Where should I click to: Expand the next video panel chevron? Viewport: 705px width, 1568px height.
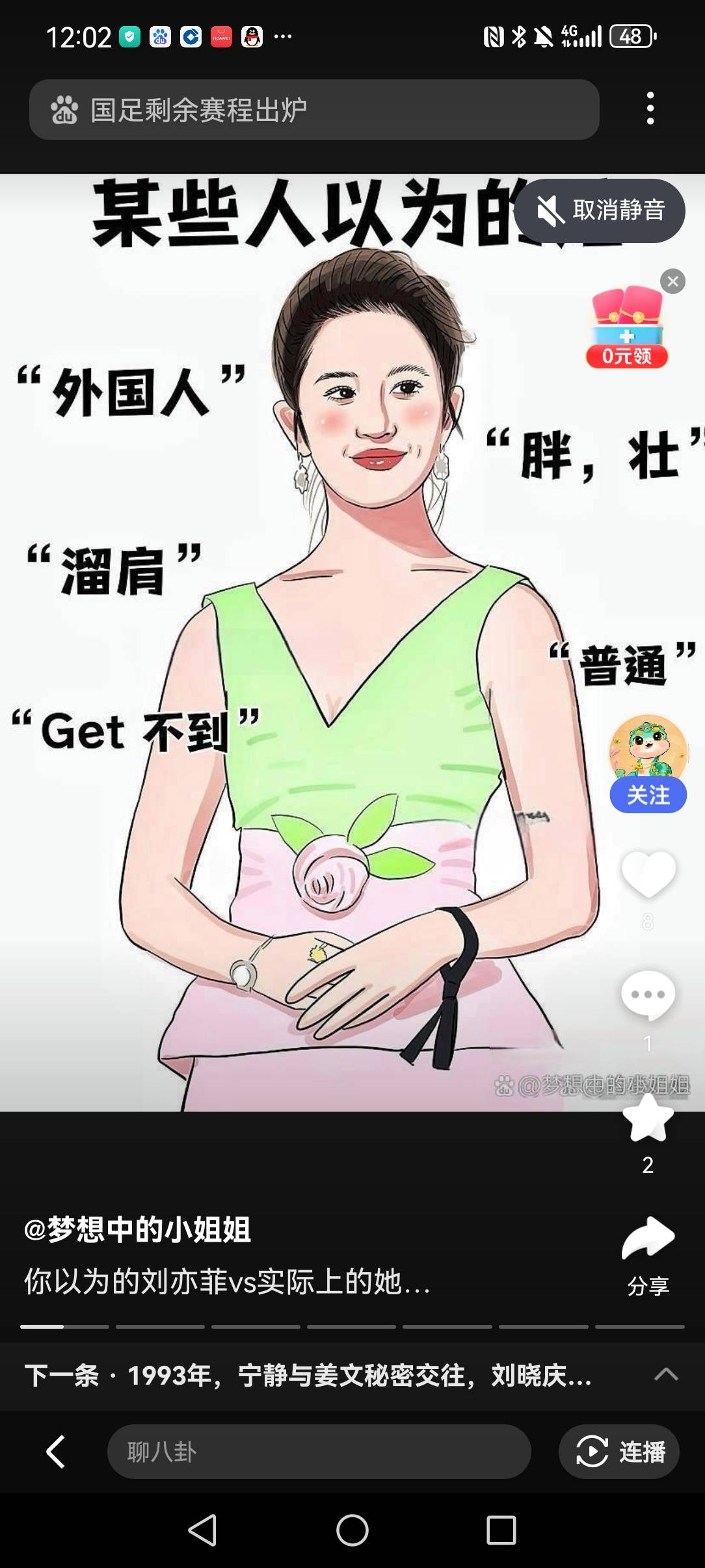(x=665, y=1374)
